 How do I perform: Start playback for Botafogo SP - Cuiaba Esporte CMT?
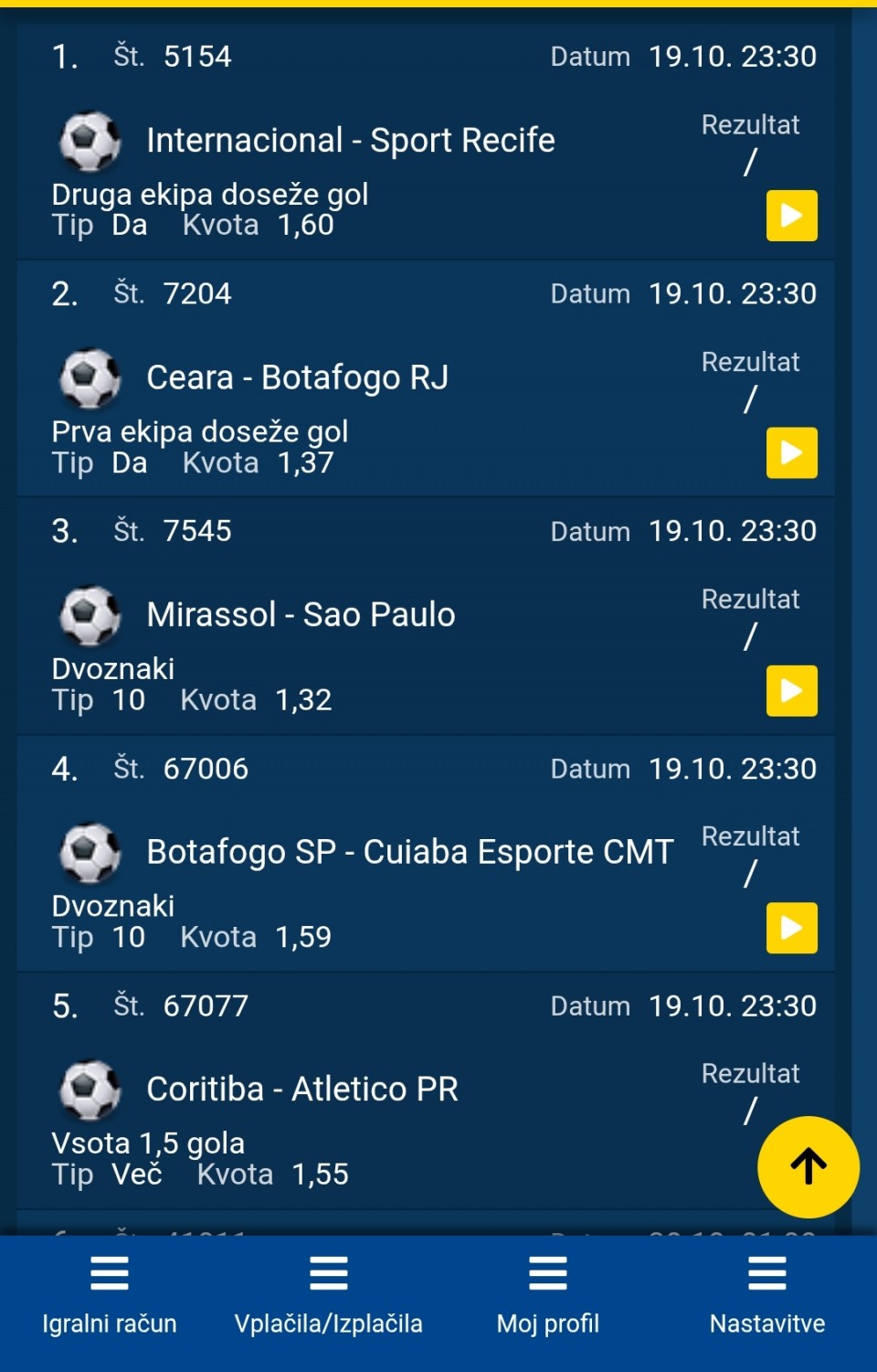(x=791, y=928)
